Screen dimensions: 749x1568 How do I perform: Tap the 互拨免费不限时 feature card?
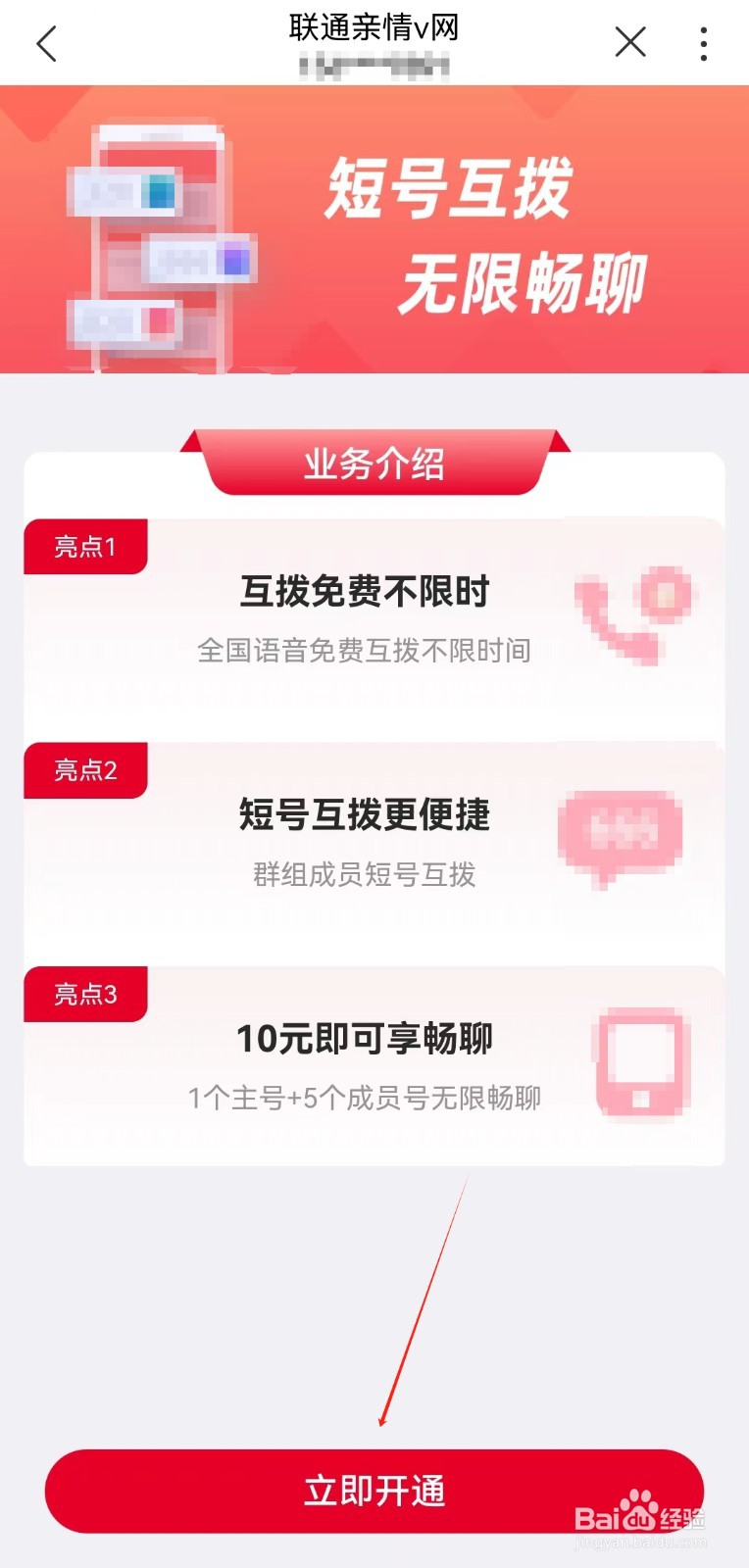tap(374, 617)
